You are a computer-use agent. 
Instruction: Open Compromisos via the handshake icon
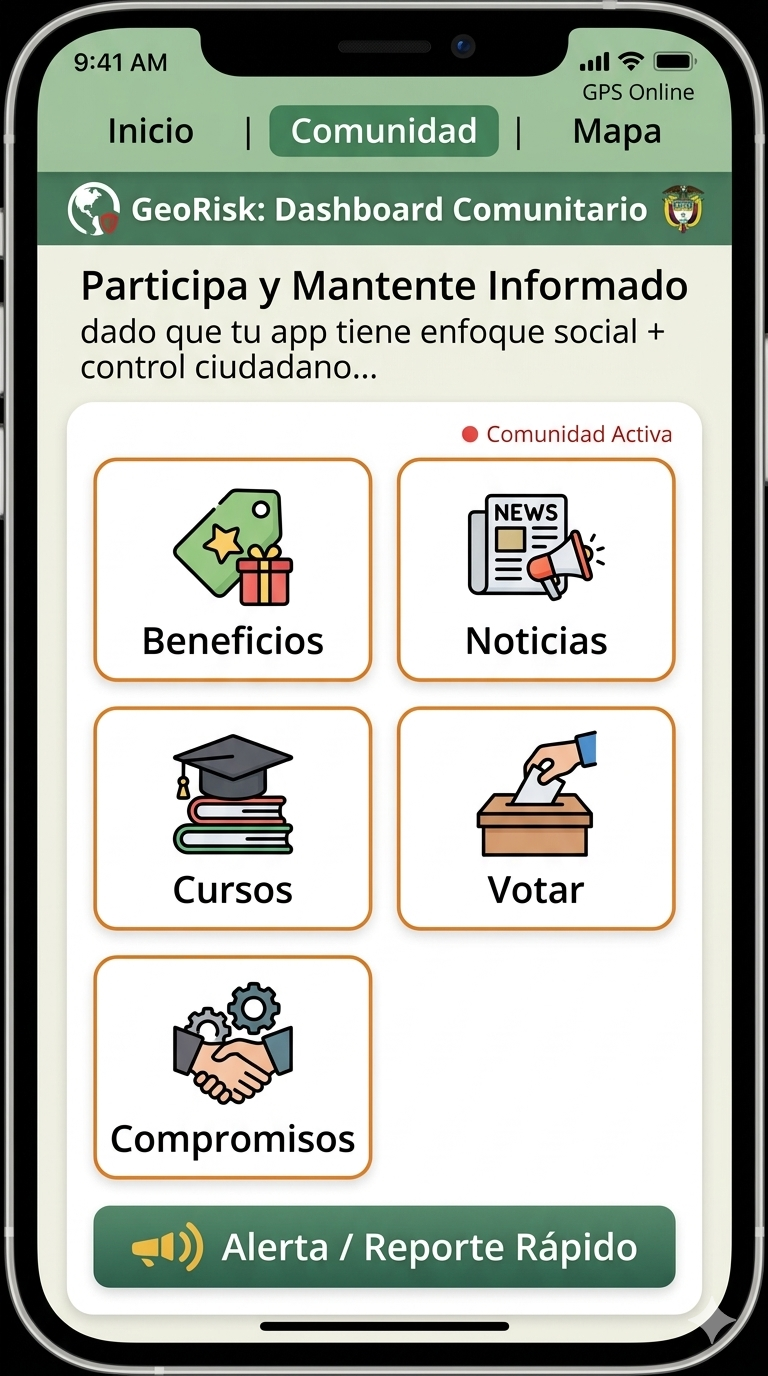232,1045
